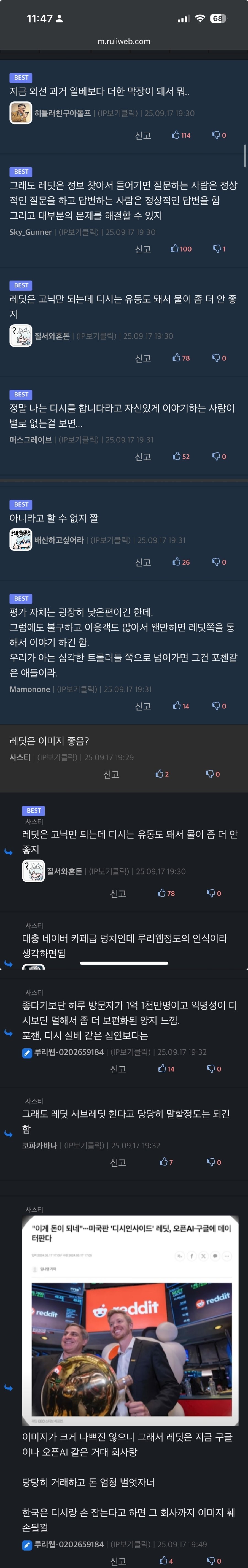Report Sky_Gunner's comment via 신고
Image resolution: width=248 pixels, height=1568 pixels.
point(142,249)
